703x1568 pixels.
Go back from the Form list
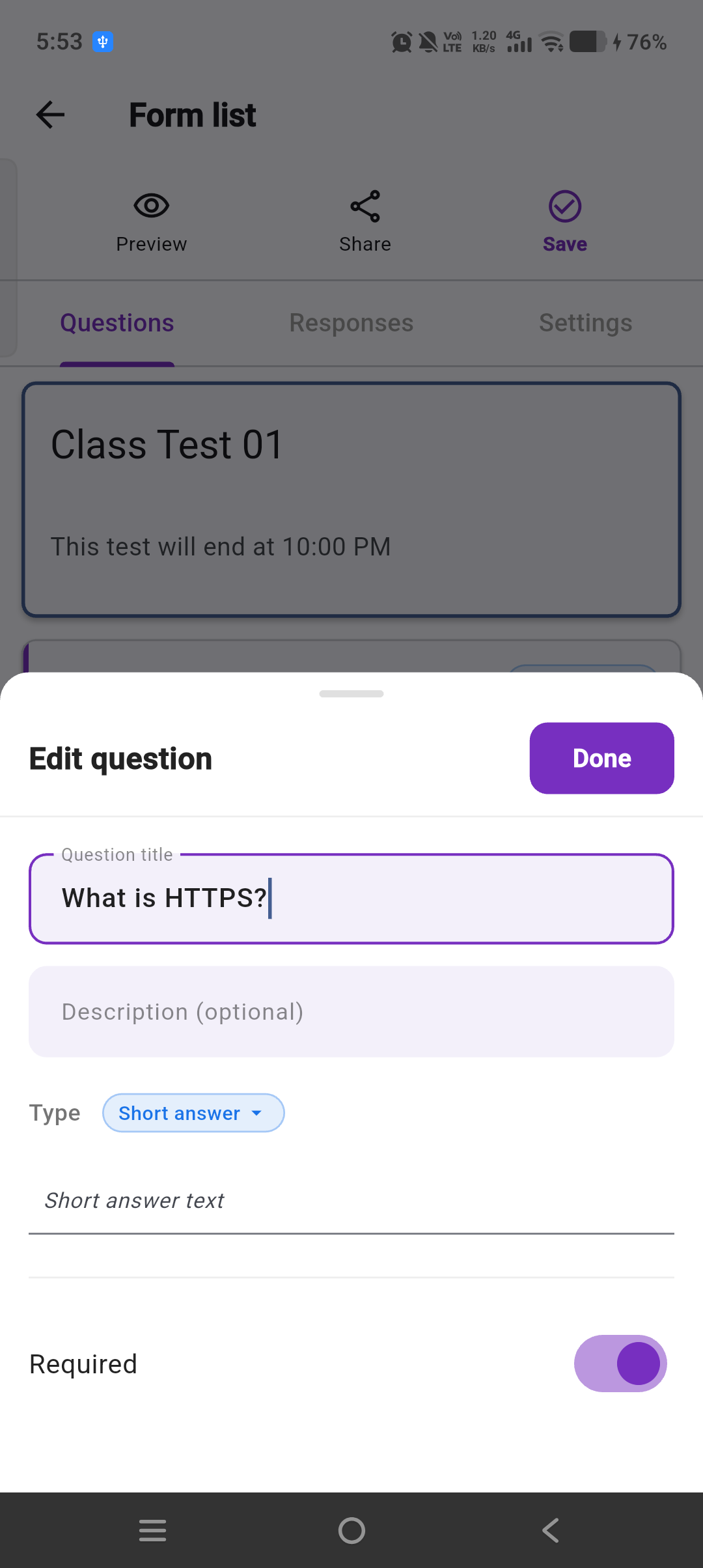[x=50, y=115]
